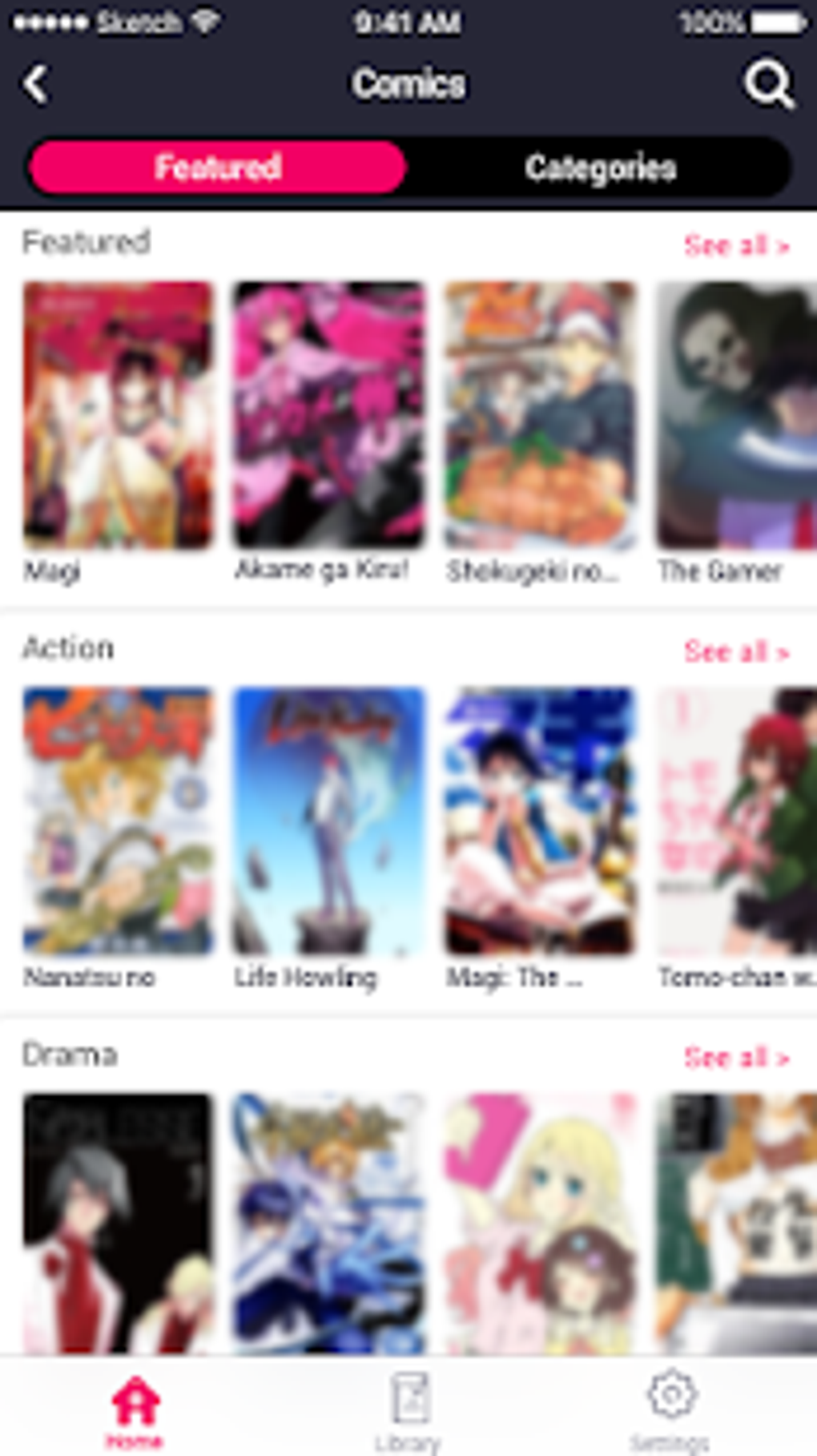Screen dimensions: 817x1456
Task: Select the Featured segment
Action: point(217,168)
